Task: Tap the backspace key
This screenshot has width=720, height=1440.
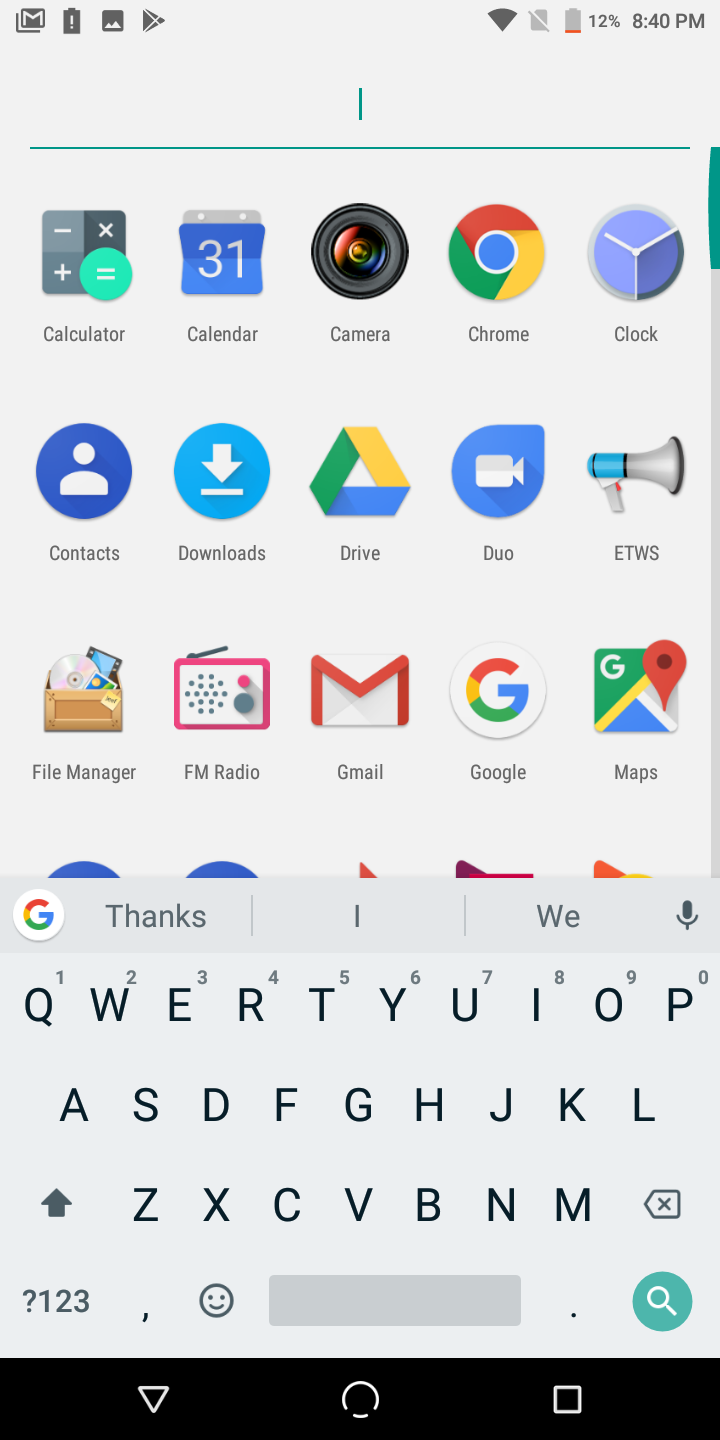Action: click(662, 1204)
